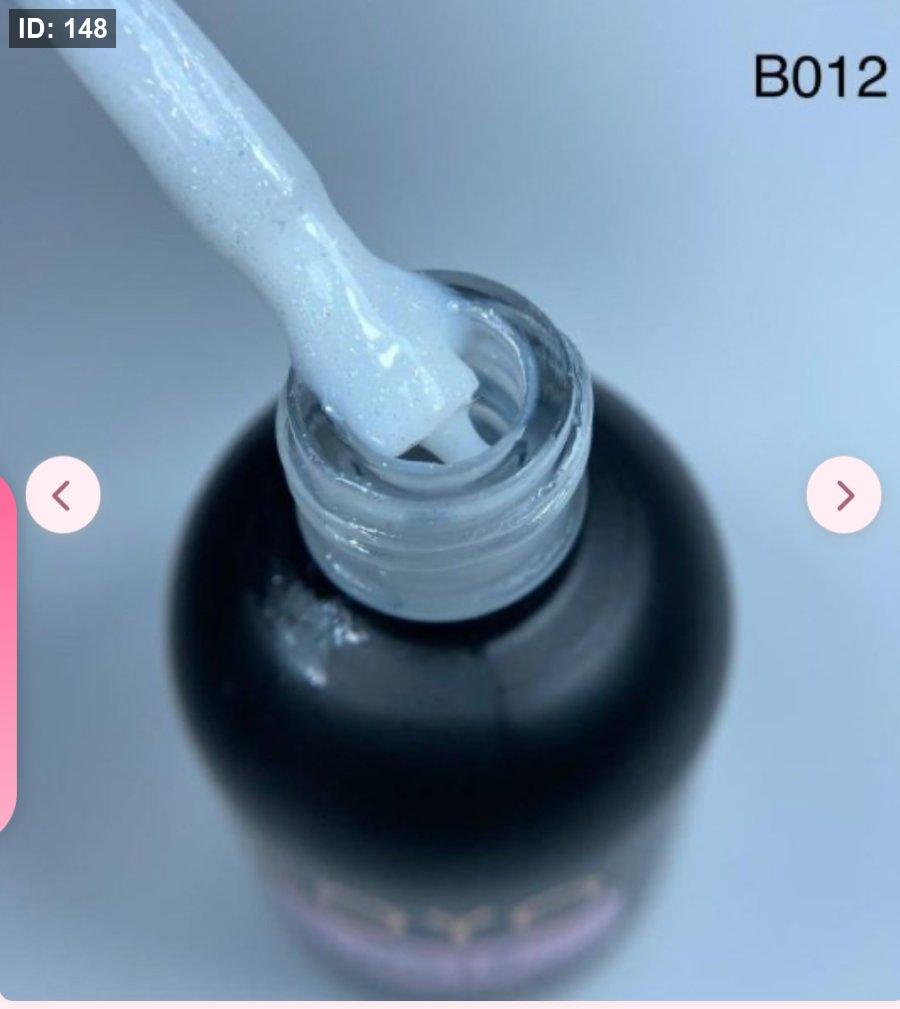This screenshot has width=900, height=1009.
Task: Show the next product image
Action: click(x=844, y=495)
